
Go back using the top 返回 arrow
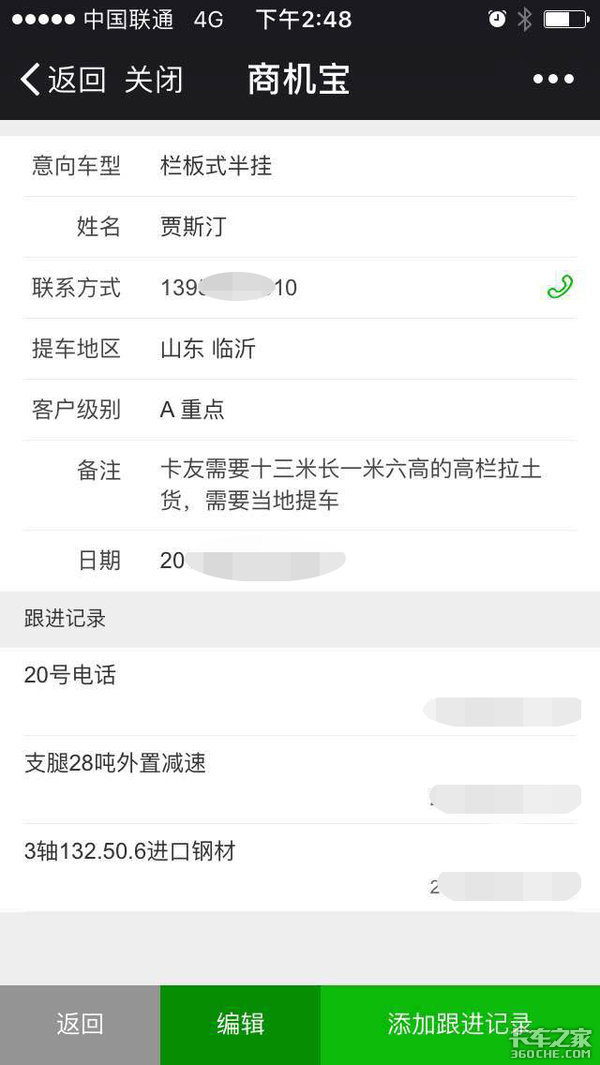click(x=62, y=79)
